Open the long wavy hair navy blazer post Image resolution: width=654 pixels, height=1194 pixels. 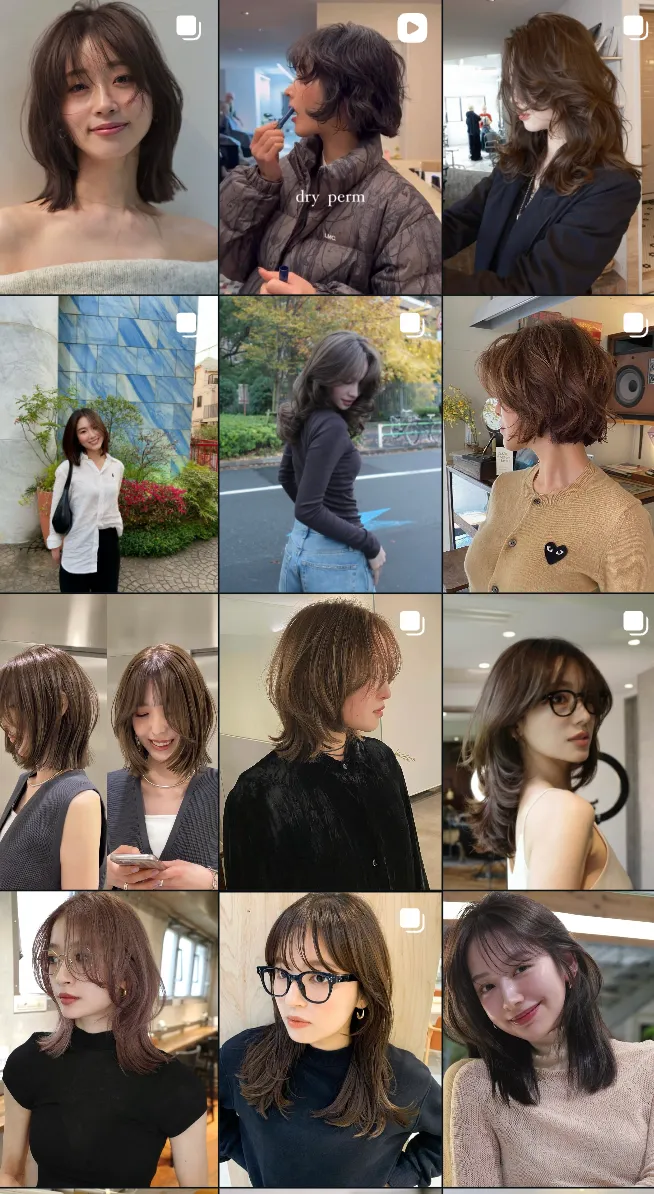[x=548, y=147]
